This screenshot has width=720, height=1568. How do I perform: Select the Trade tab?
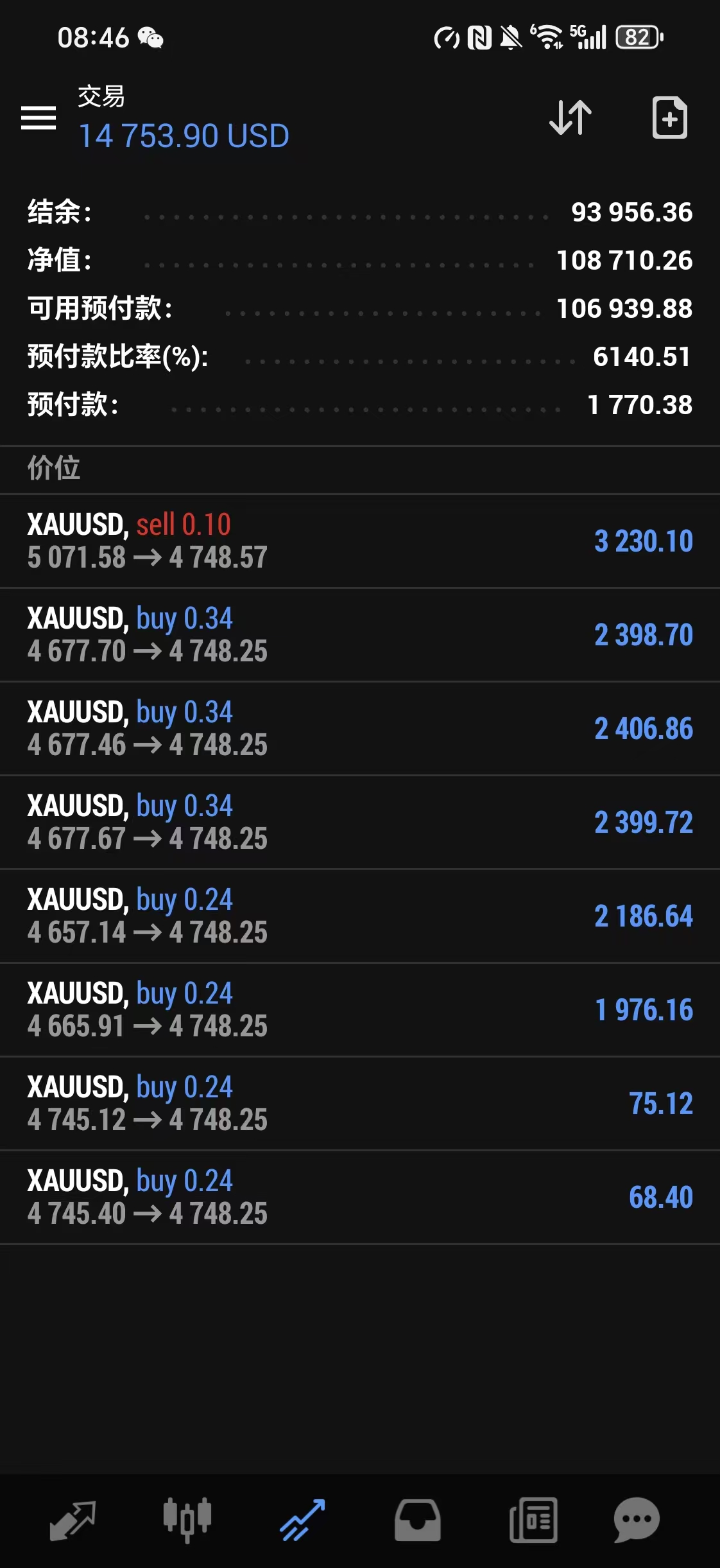302,1520
